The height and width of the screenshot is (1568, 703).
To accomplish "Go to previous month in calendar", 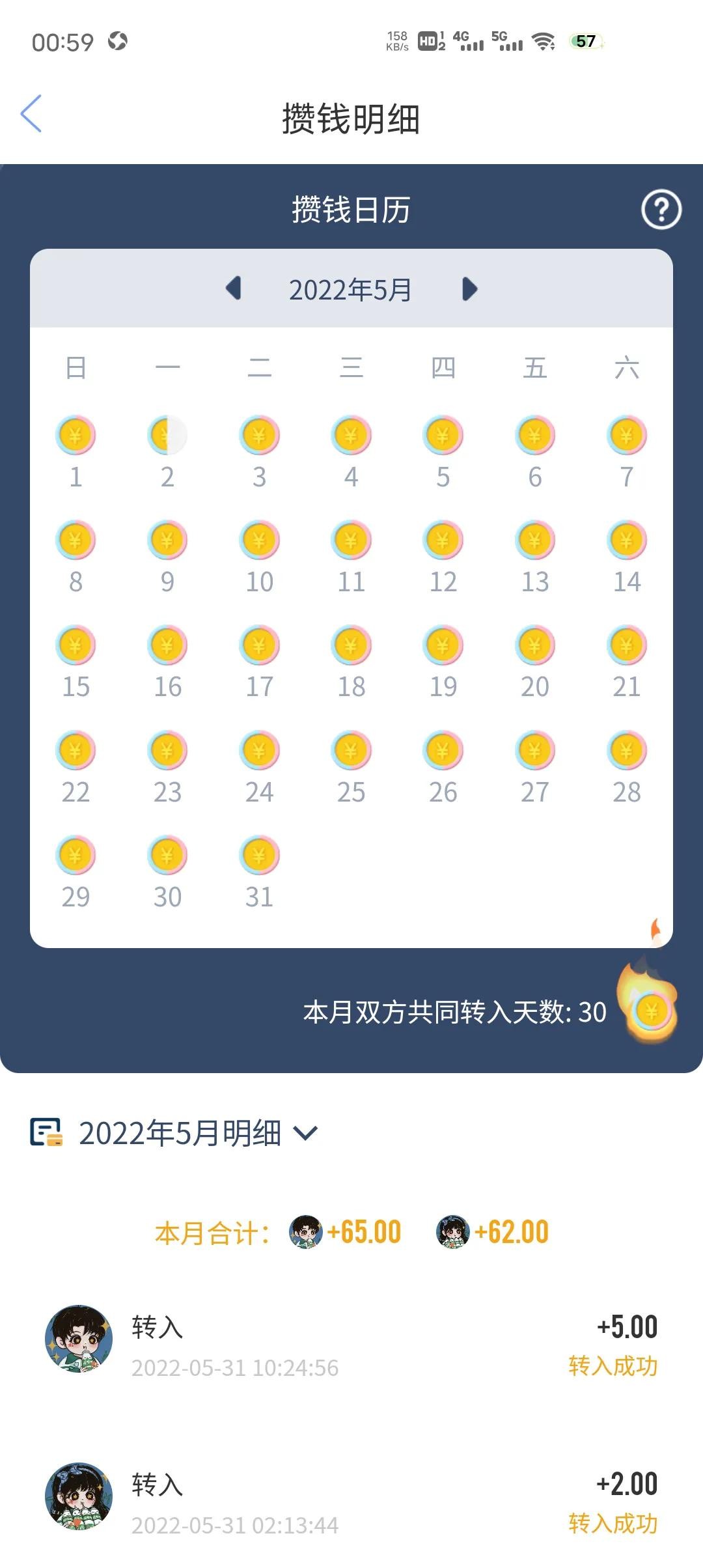I will click(x=234, y=288).
